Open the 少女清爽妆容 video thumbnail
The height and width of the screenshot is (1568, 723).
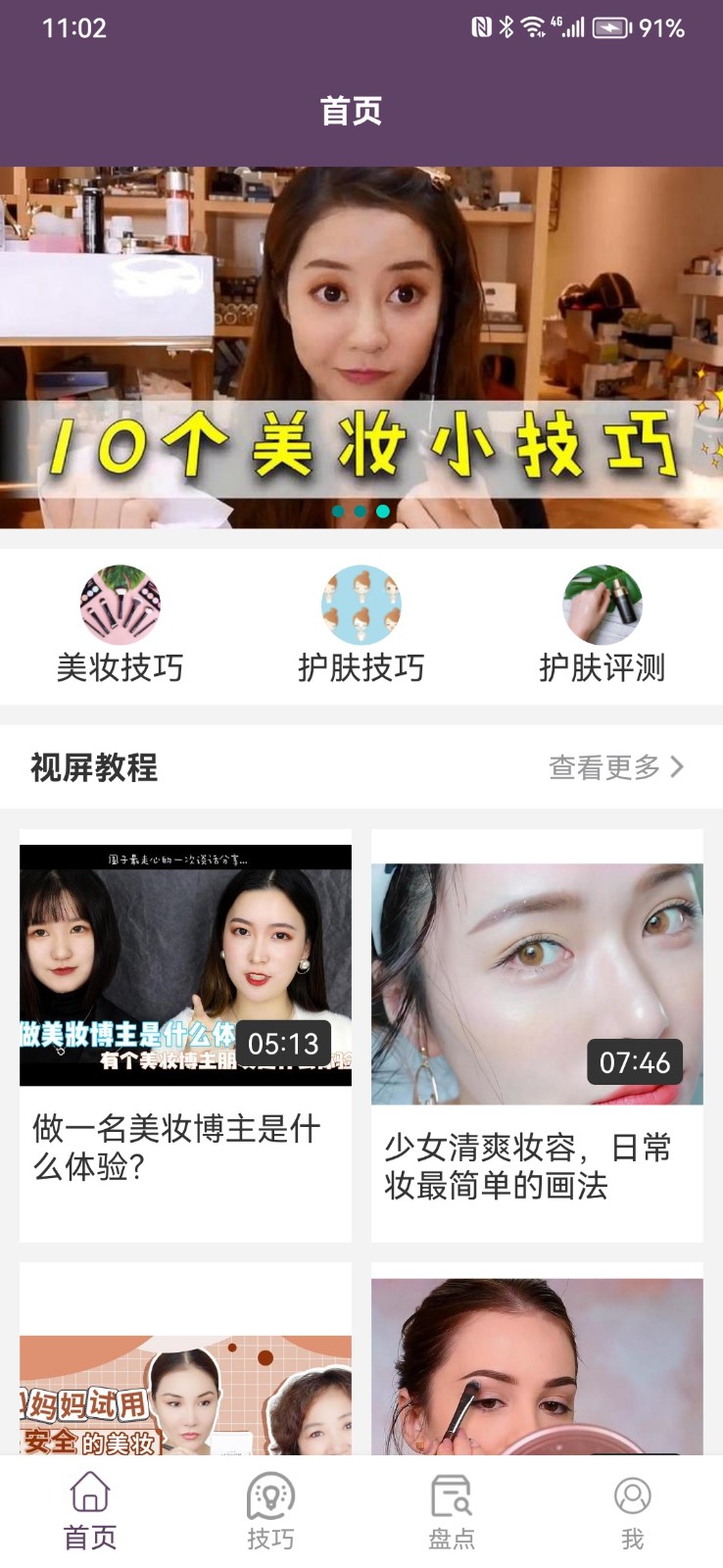point(536,984)
